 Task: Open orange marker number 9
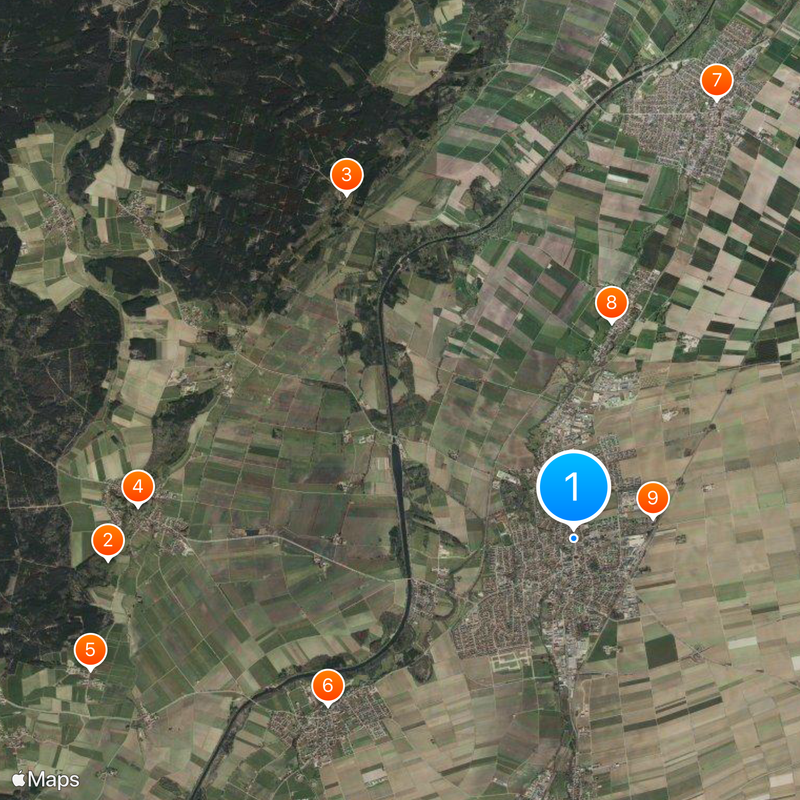(652, 497)
